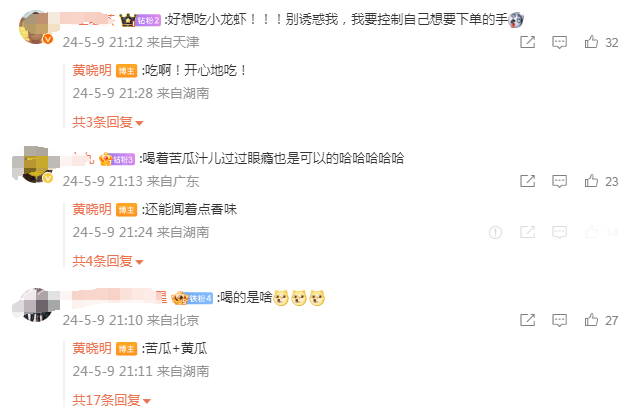Screen dimensions: 636x416
Task: Like the 喝的是啥 comment with 27 likes
Action: pos(592,320)
